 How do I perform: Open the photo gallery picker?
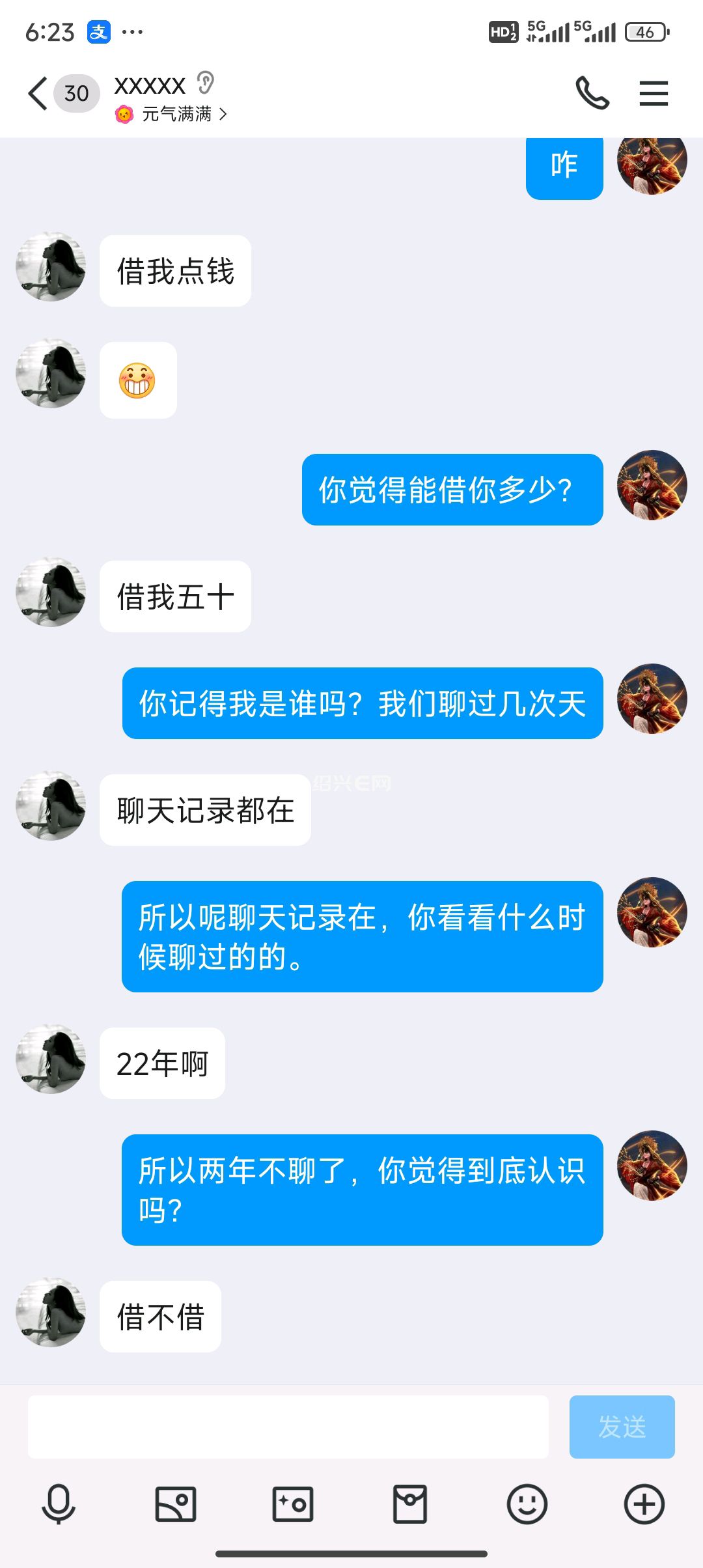point(176,1504)
